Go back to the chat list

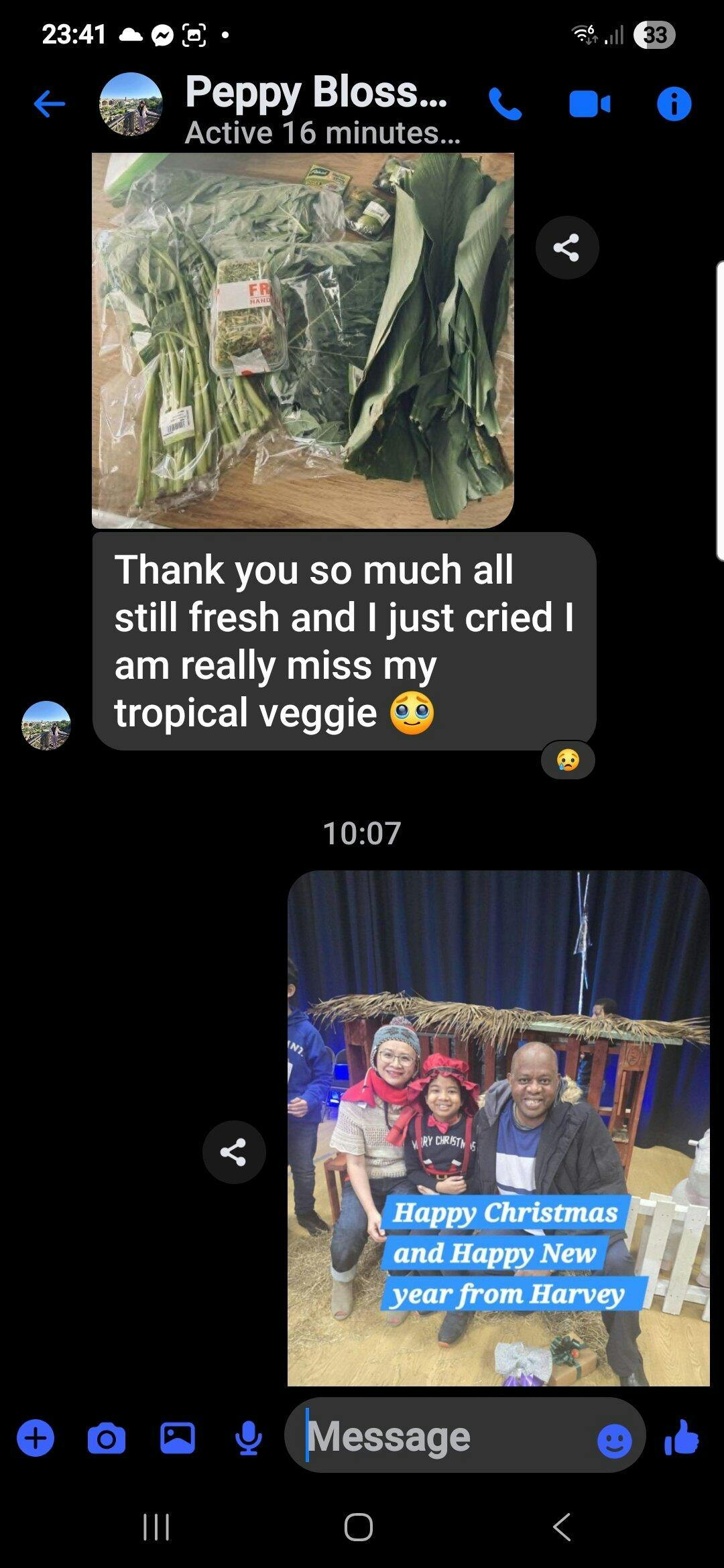(50, 105)
